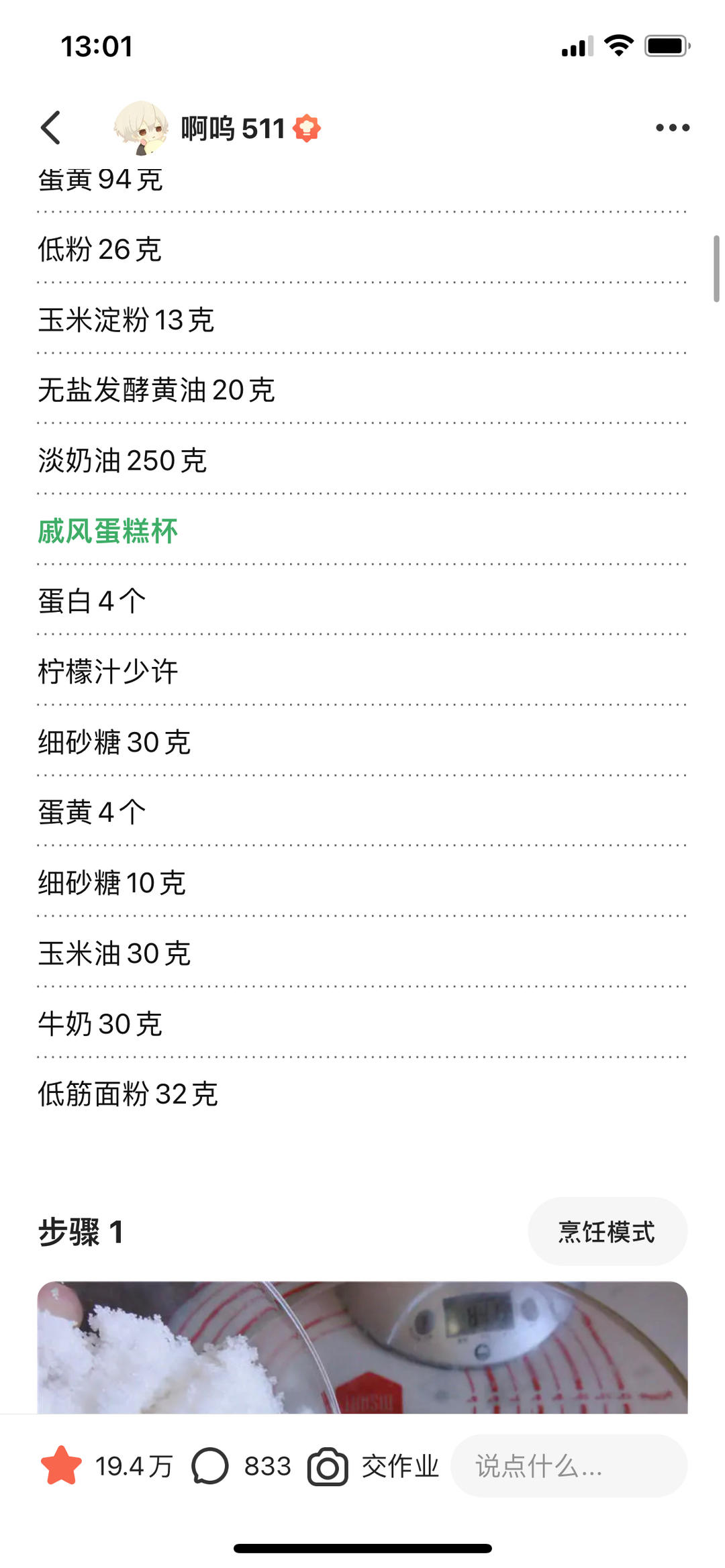
Task: Tap the back arrow to return
Action: (50, 127)
